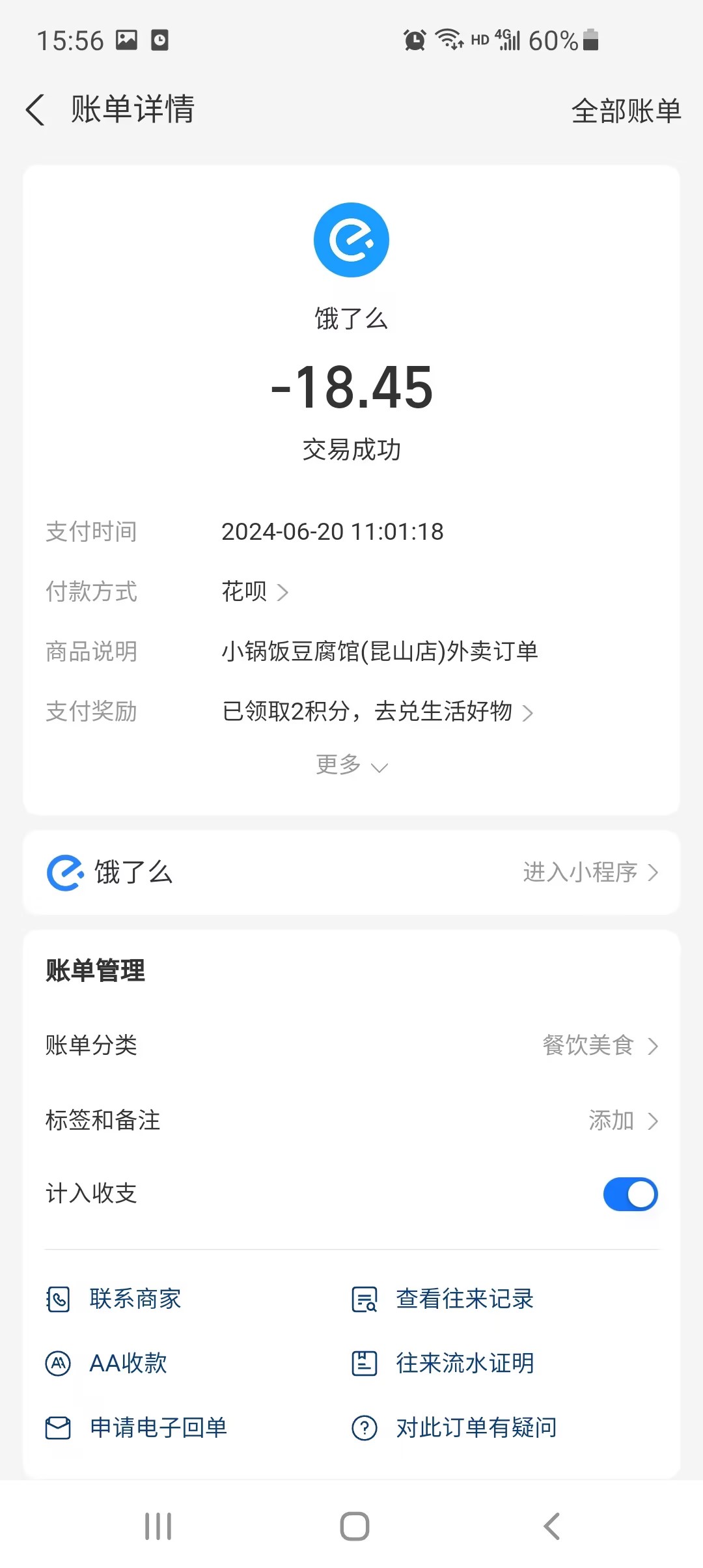The image size is (703, 1568).
Task: Open 支付奖励 points redemption link
Action: click(x=378, y=712)
